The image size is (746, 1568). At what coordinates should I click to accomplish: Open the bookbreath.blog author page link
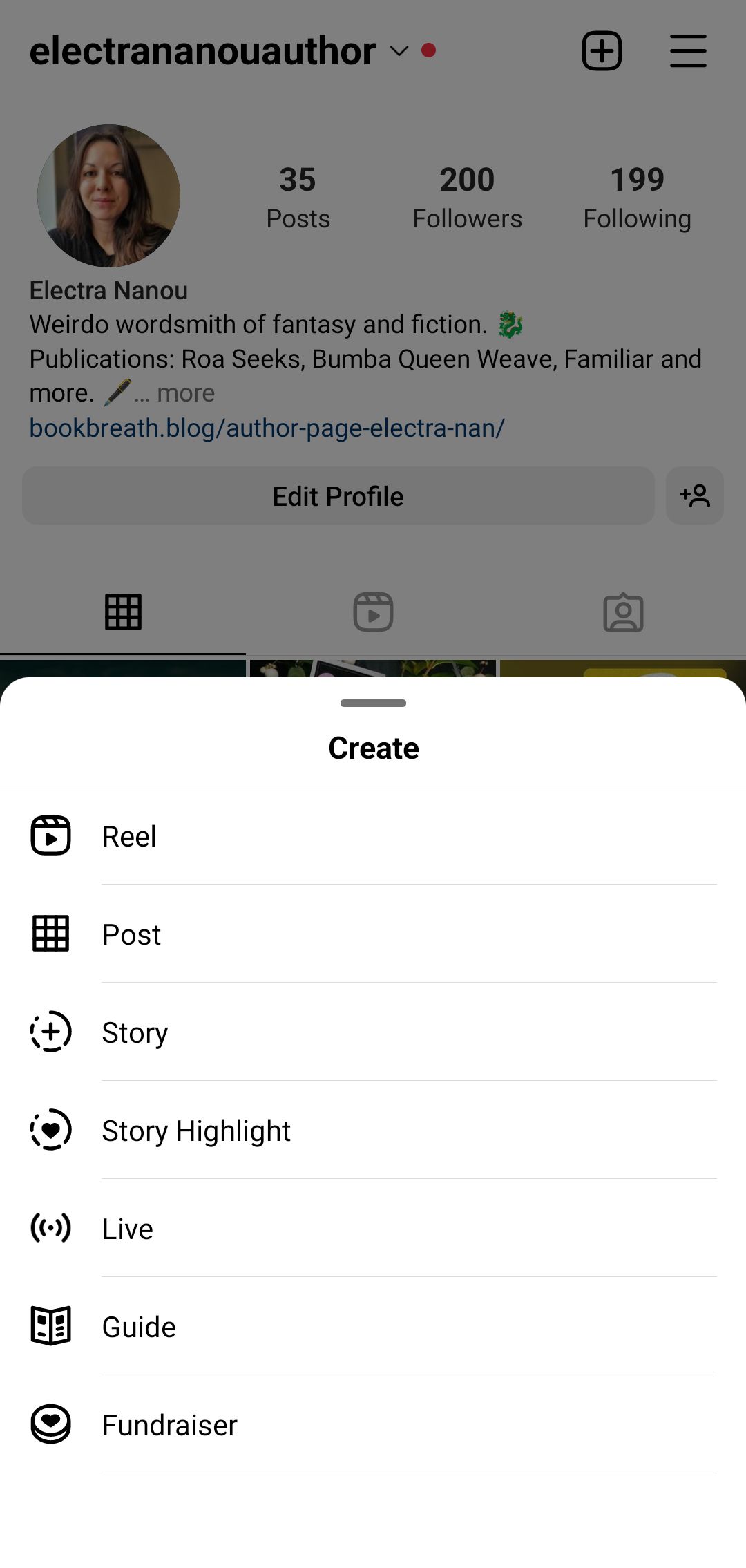pos(267,428)
